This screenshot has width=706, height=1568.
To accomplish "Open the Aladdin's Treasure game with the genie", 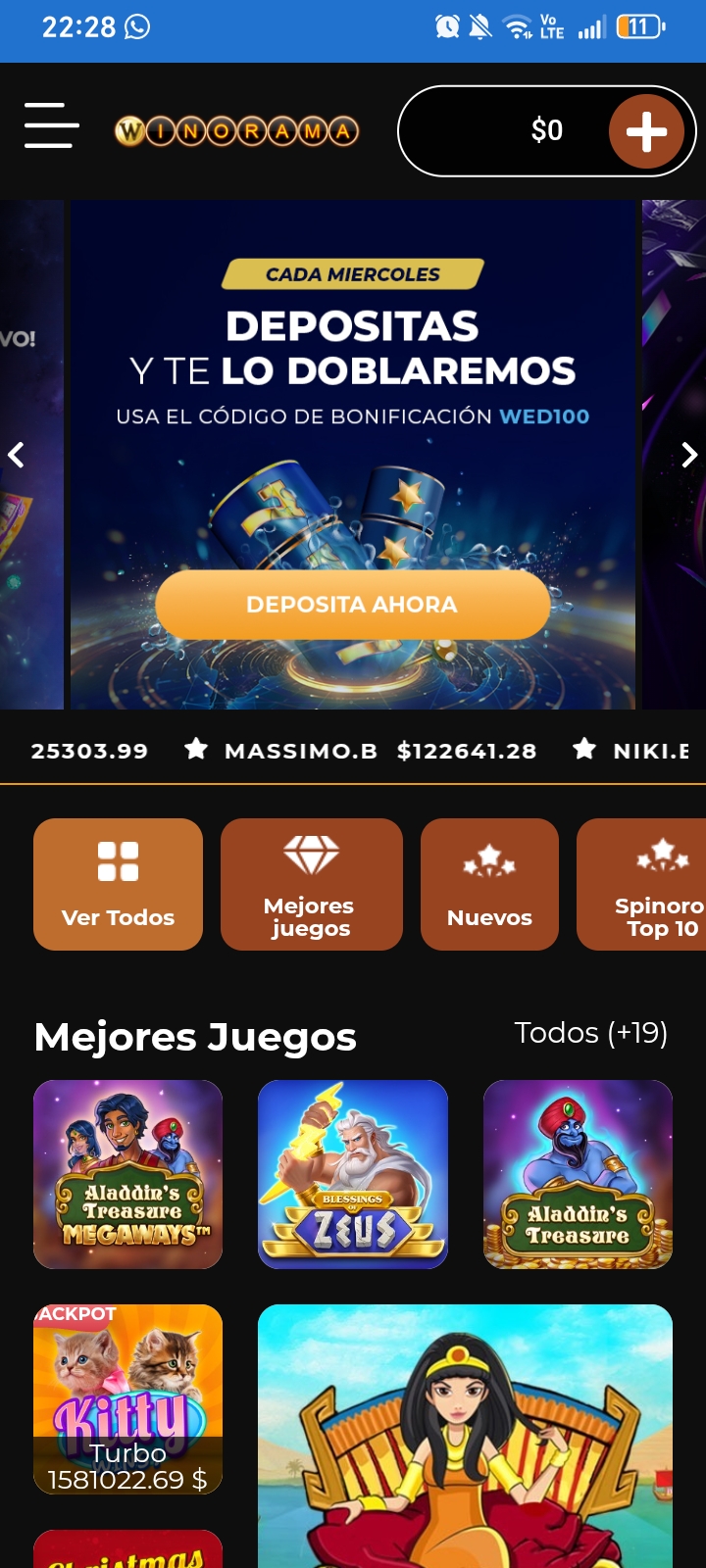I will [x=578, y=1174].
